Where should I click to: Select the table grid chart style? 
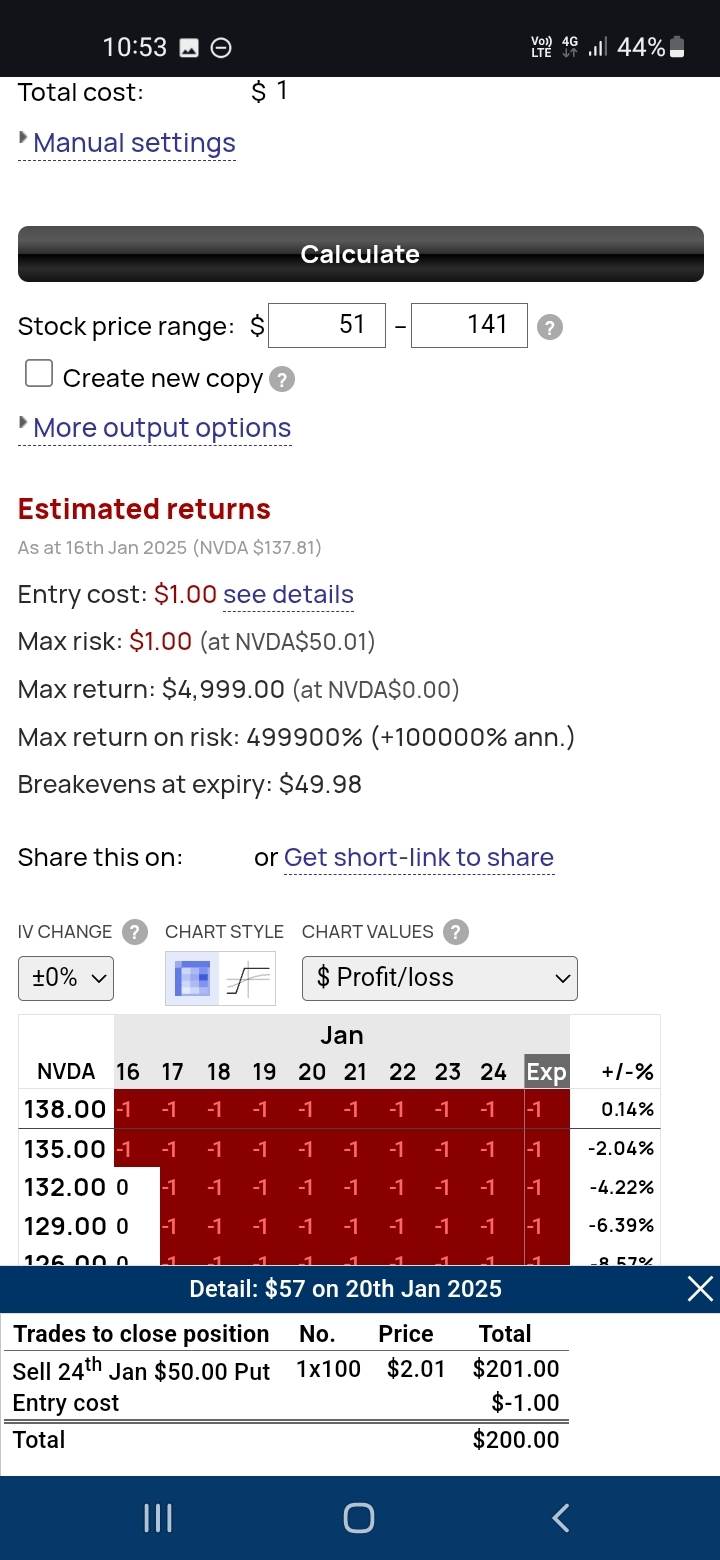[x=192, y=978]
